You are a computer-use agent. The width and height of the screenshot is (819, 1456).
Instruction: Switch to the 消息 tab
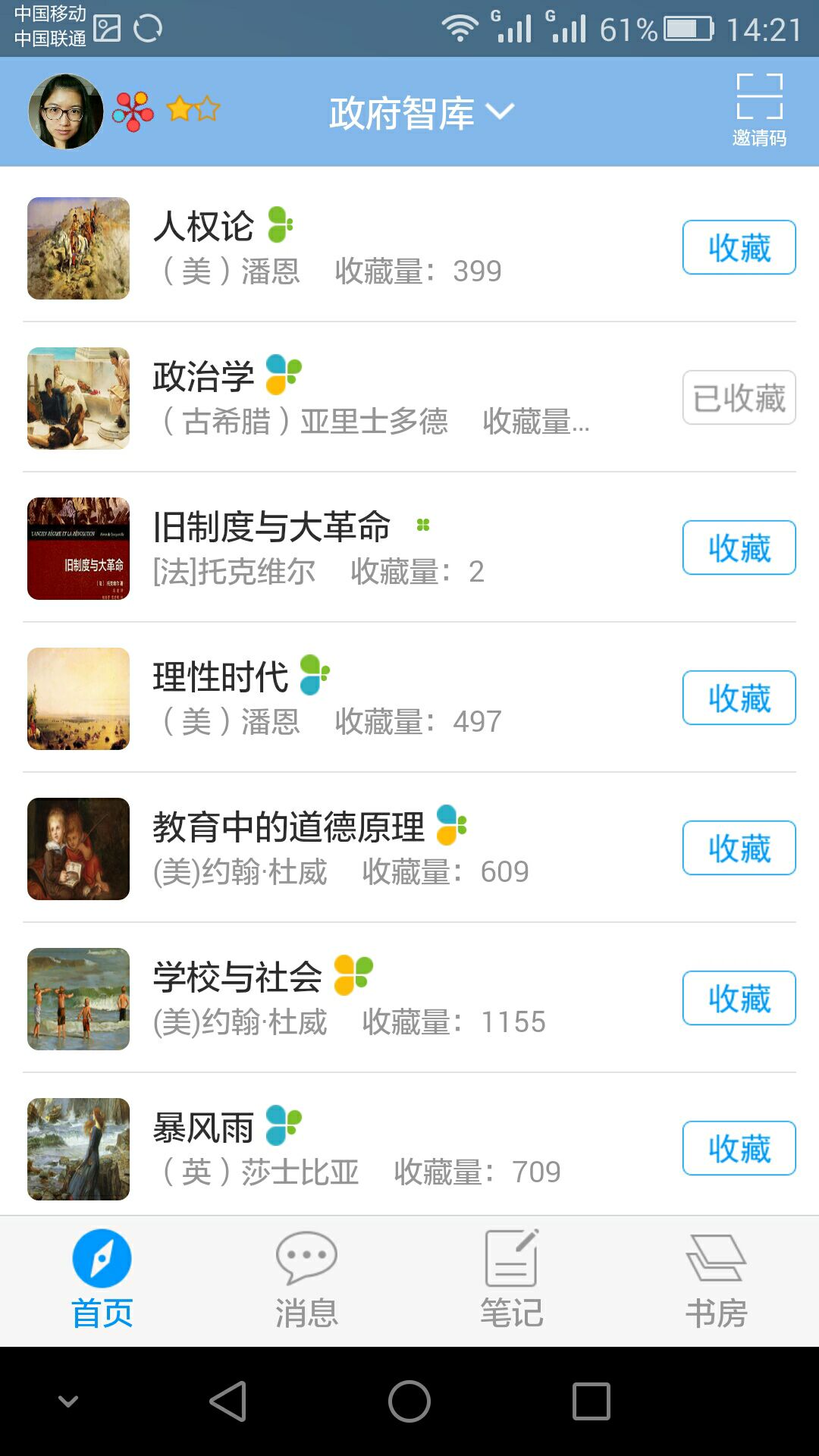pyautogui.click(x=306, y=1279)
